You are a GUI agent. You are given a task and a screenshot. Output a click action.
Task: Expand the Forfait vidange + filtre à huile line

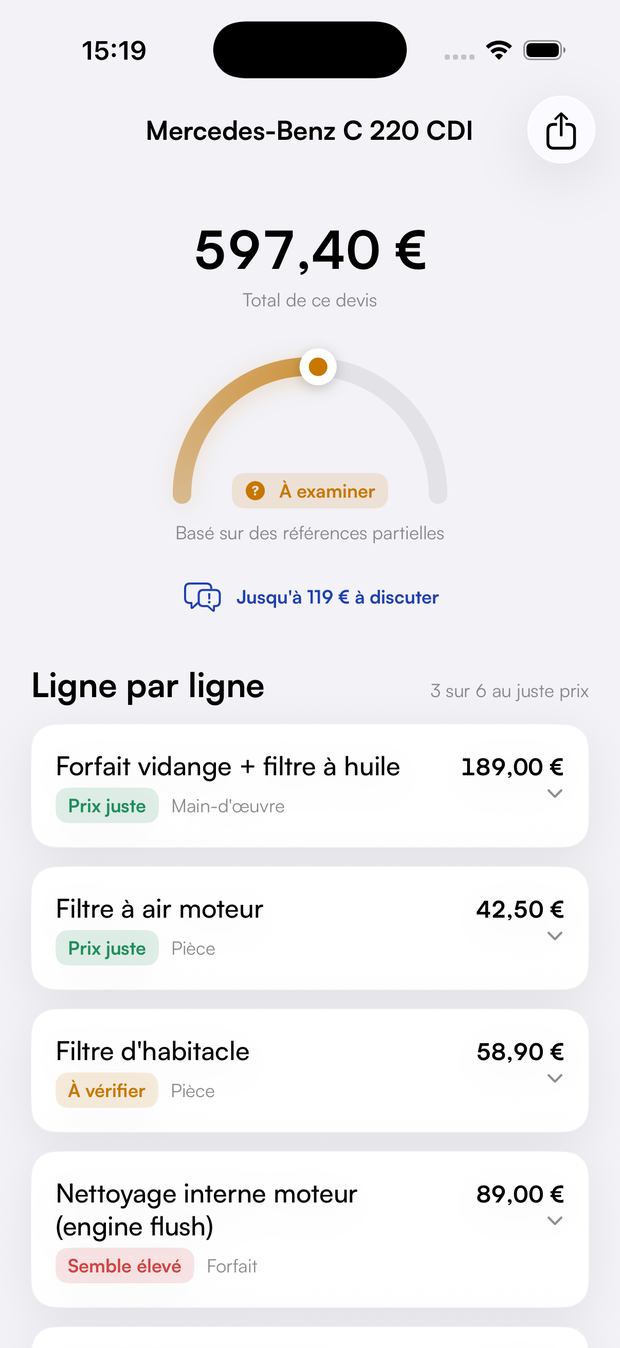tap(310, 786)
